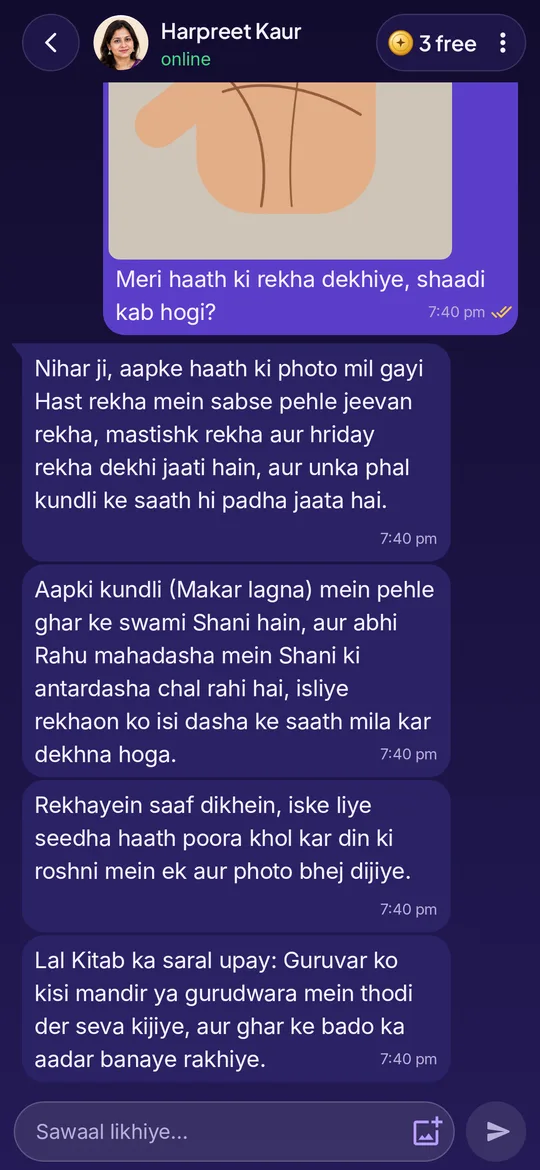The height and width of the screenshot is (1170, 540).
Task: Send the typed message
Action: point(496,1132)
